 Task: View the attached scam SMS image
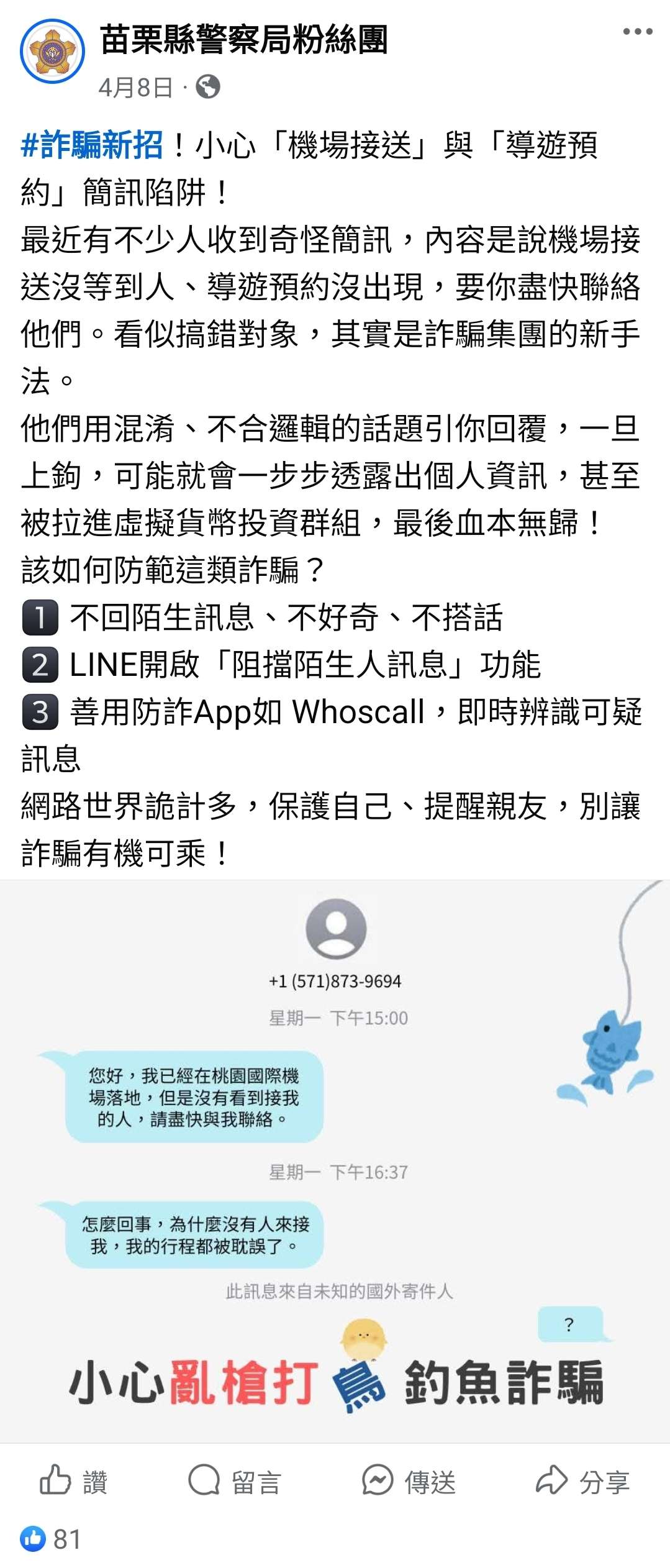click(335, 1160)
